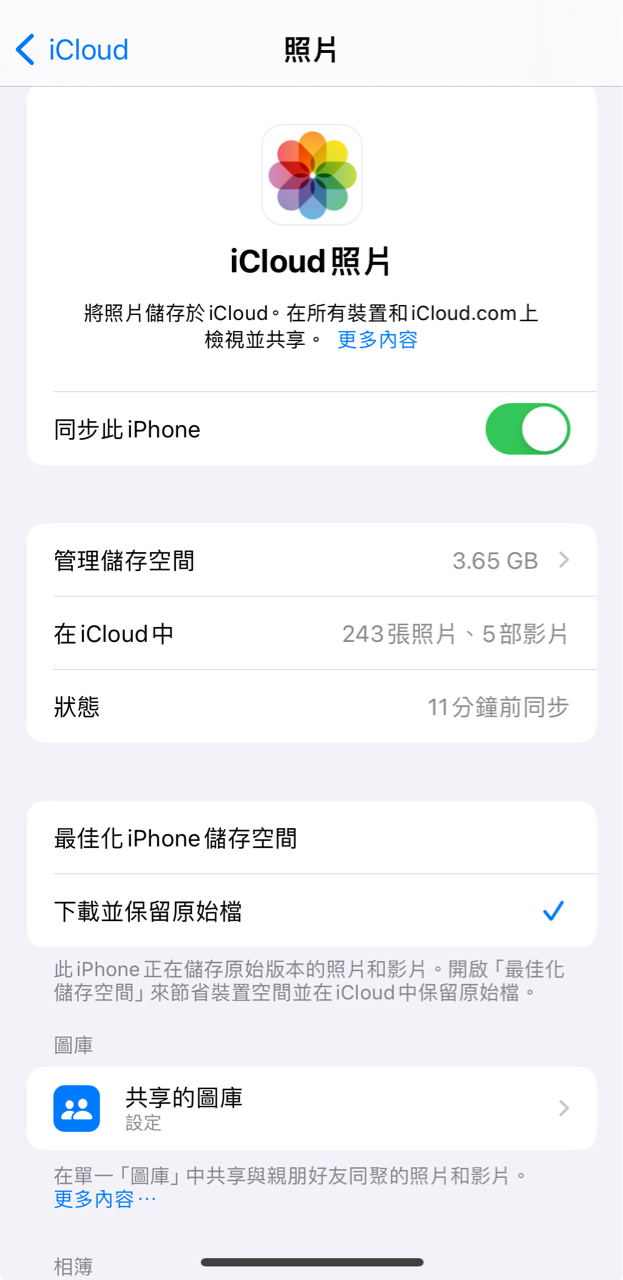Choose 下載並保留原始檔 option

[312, 911]
